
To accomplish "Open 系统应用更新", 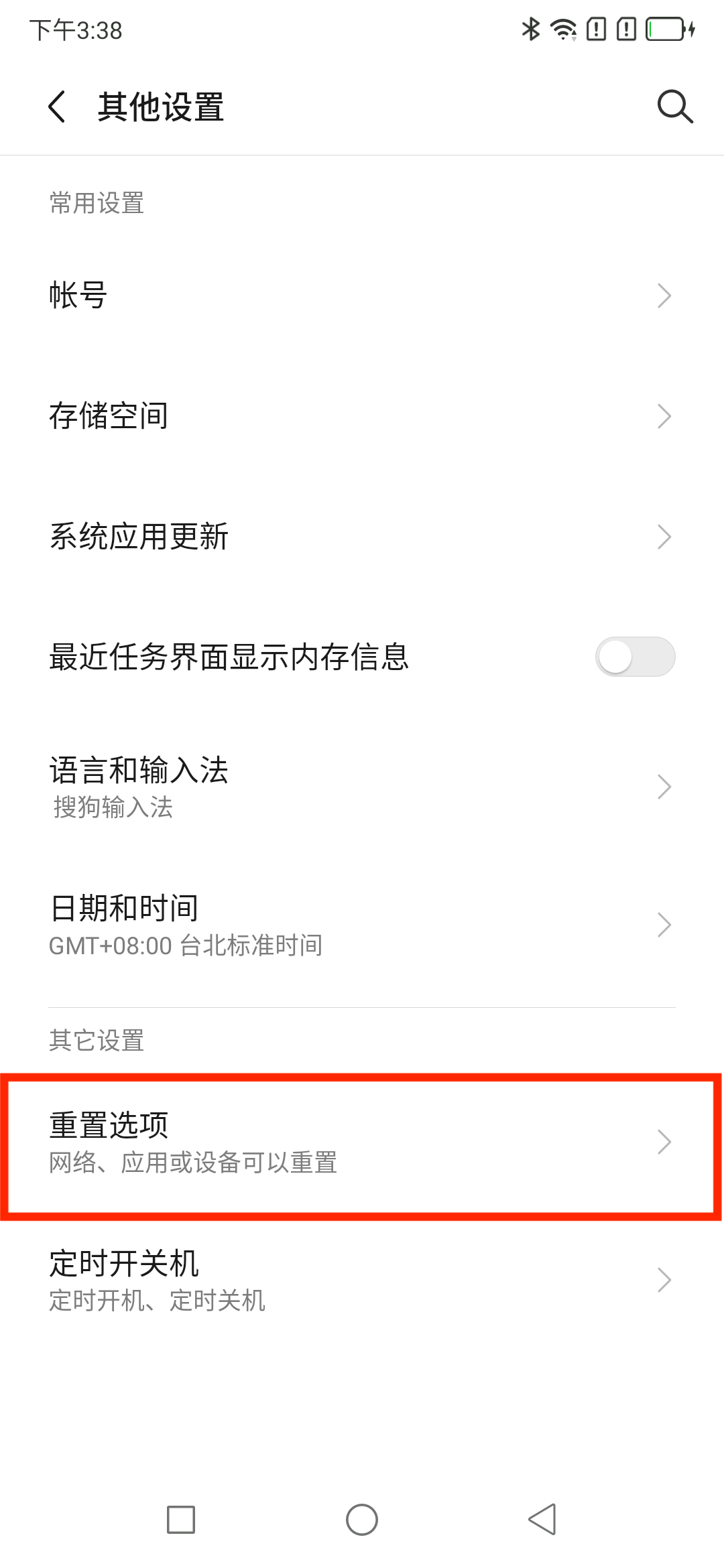I will point(362,537).
